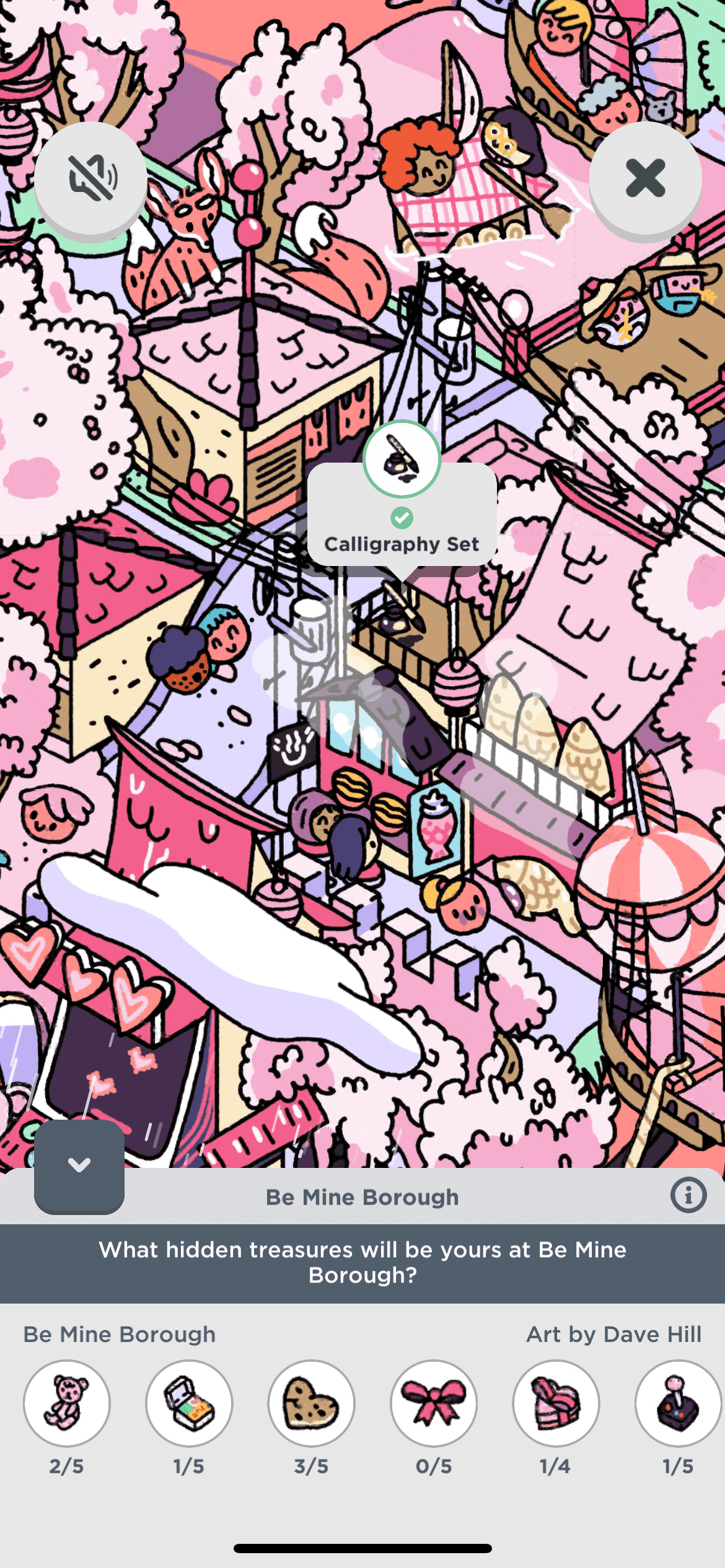
Task: Select the heart gift box item at 1/4
Action: 556,1403
